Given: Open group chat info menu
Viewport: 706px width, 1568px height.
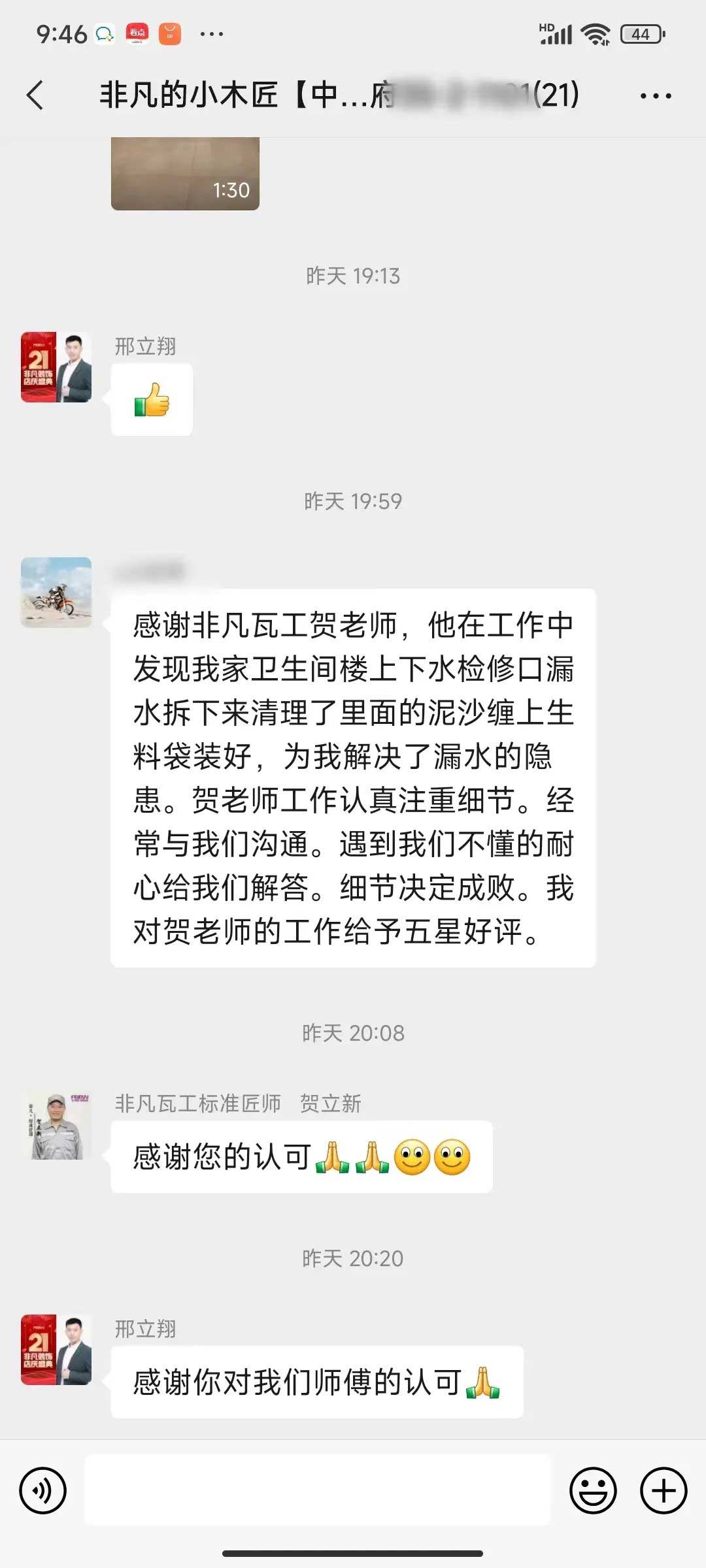Looking at the screenshot, I should pyautogui.click(x=655, y=96).
